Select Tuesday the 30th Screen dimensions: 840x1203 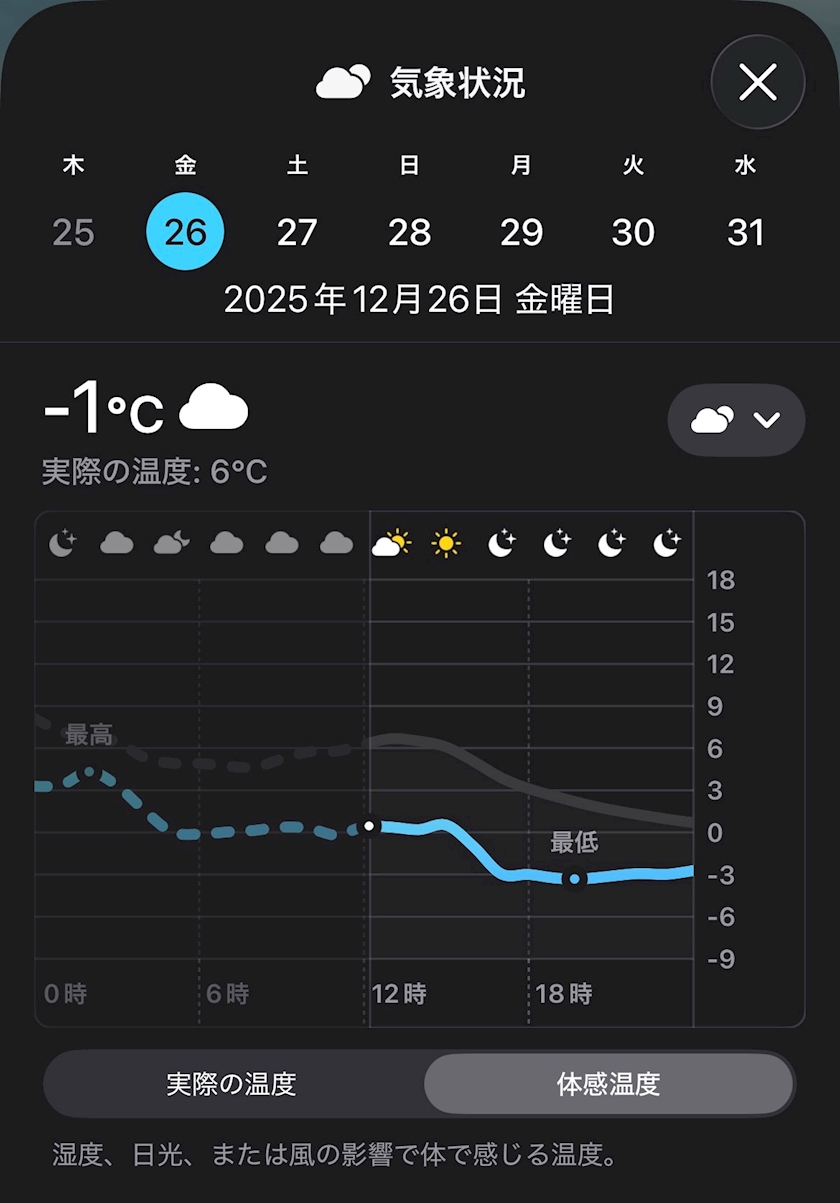(633, 232)
